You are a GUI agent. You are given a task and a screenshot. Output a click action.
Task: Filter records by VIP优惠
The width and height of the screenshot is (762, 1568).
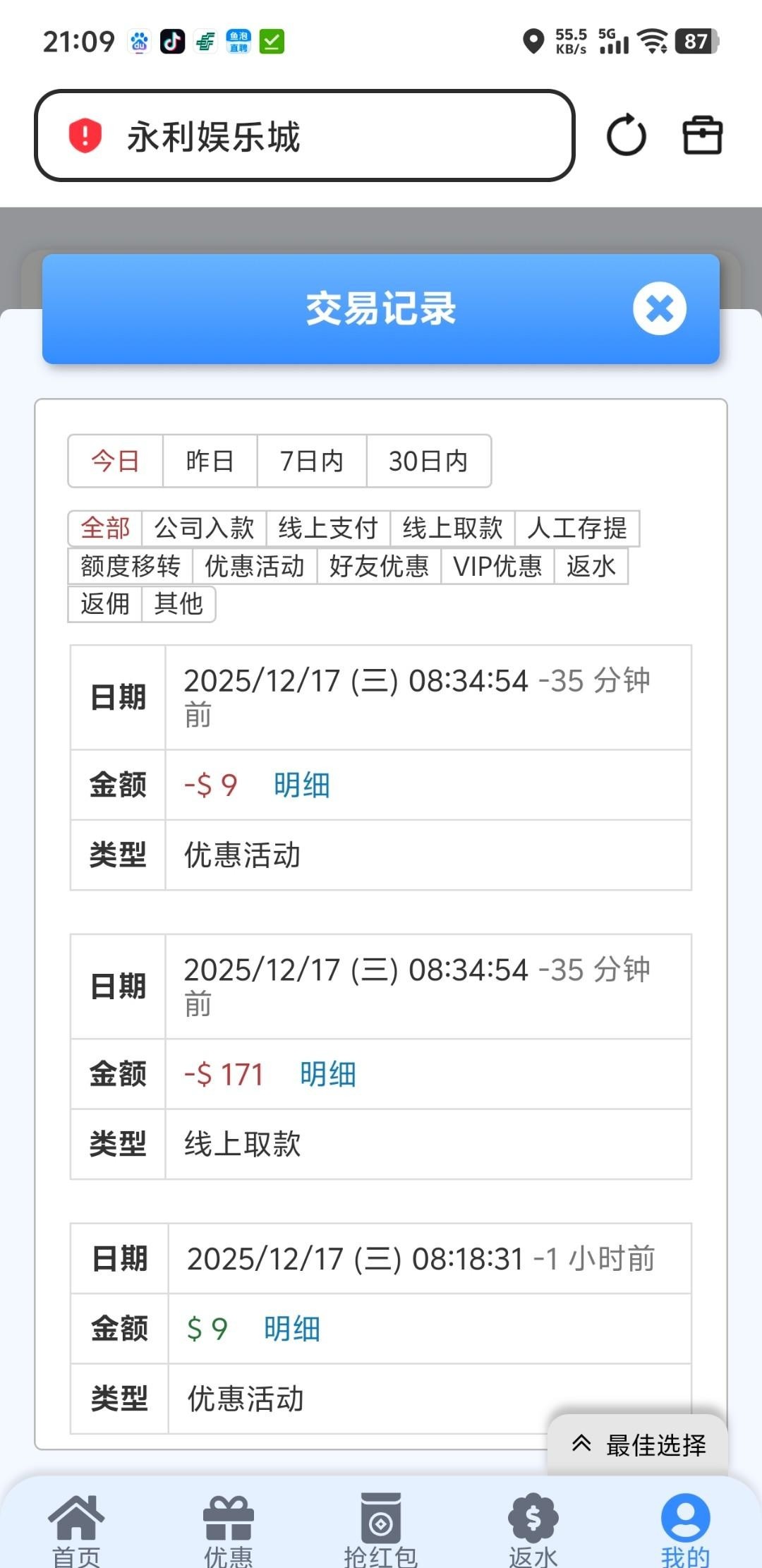pos(497,566)
